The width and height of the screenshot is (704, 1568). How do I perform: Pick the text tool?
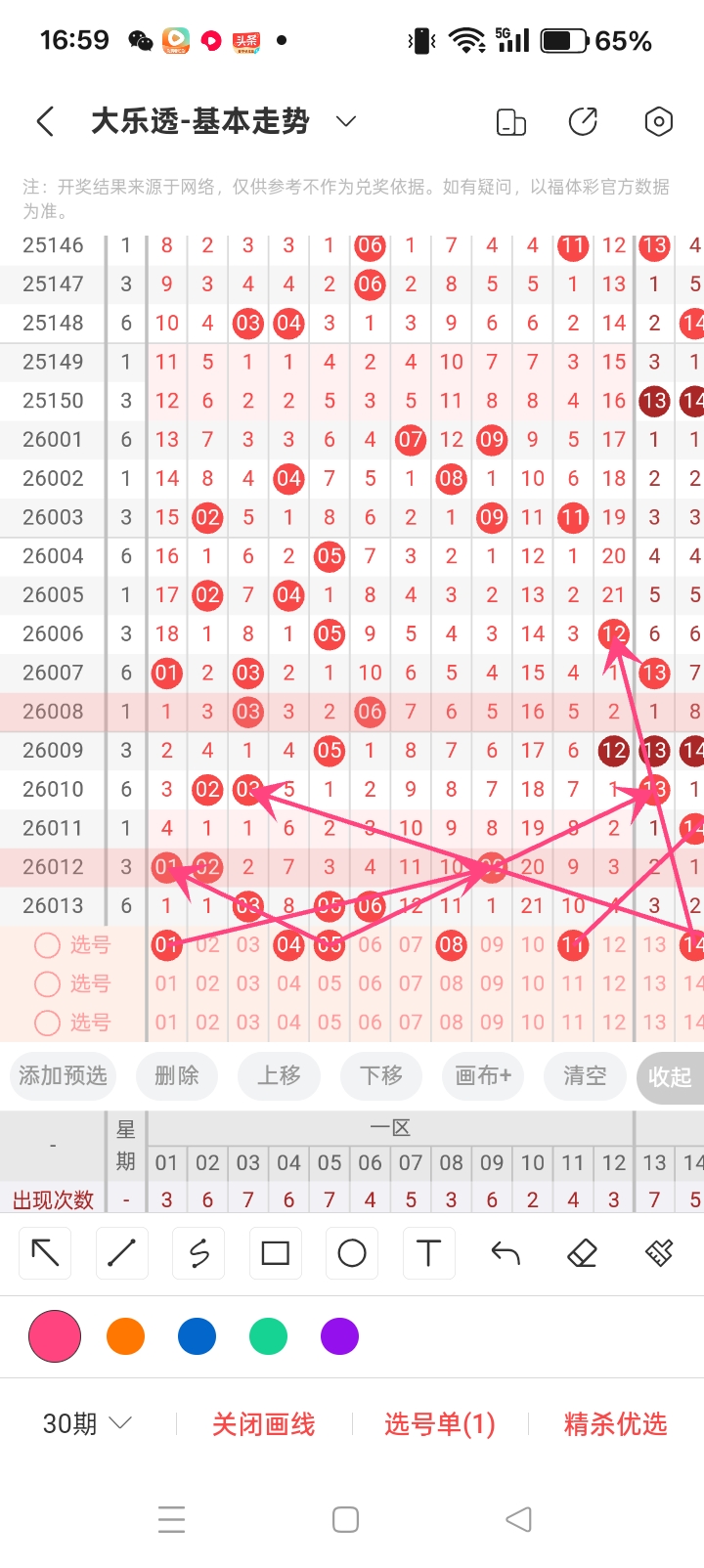click(428, 1252)
